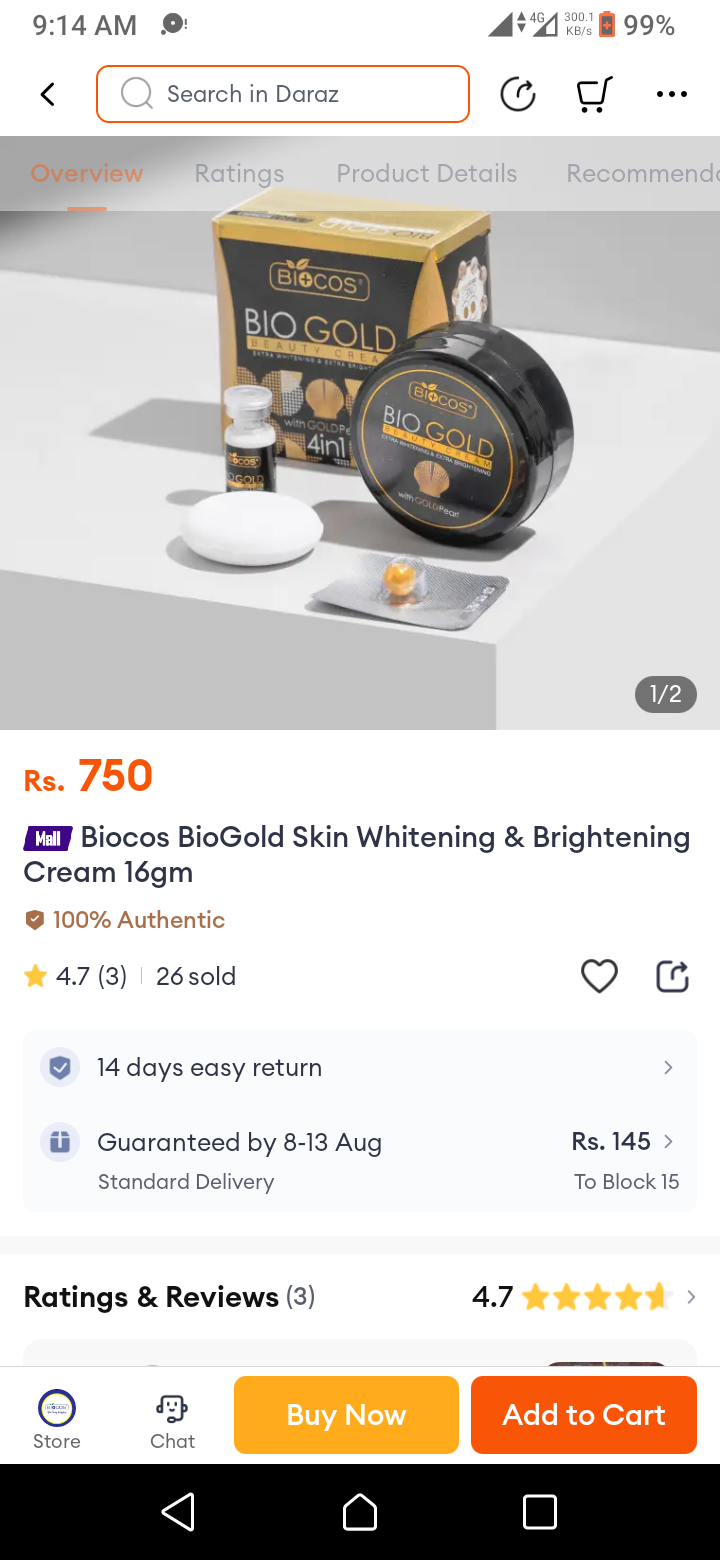Open the three-dot overflow menu
The width and height of the screenshot is (720, 1560).
click(671, 94)
